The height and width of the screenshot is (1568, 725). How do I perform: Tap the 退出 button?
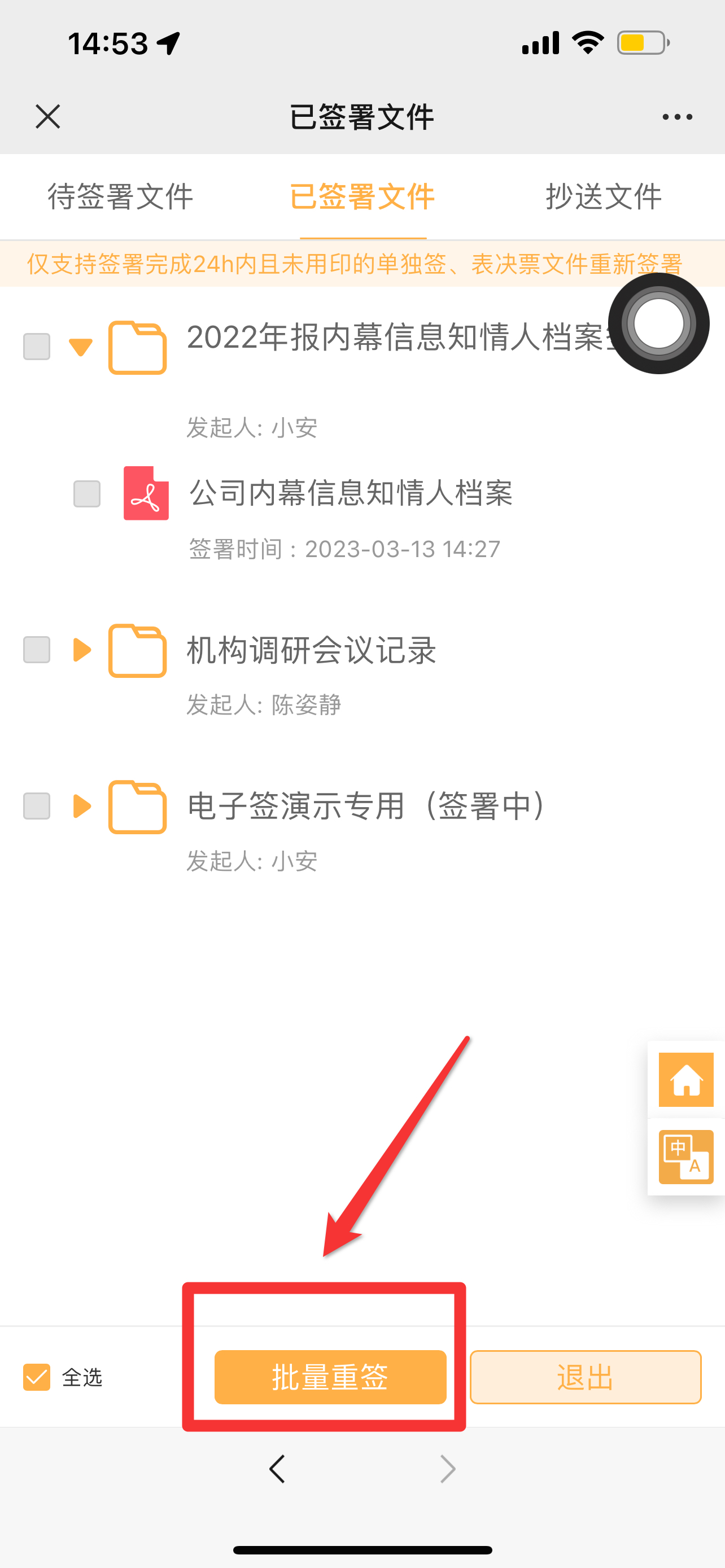[586, 1377]
